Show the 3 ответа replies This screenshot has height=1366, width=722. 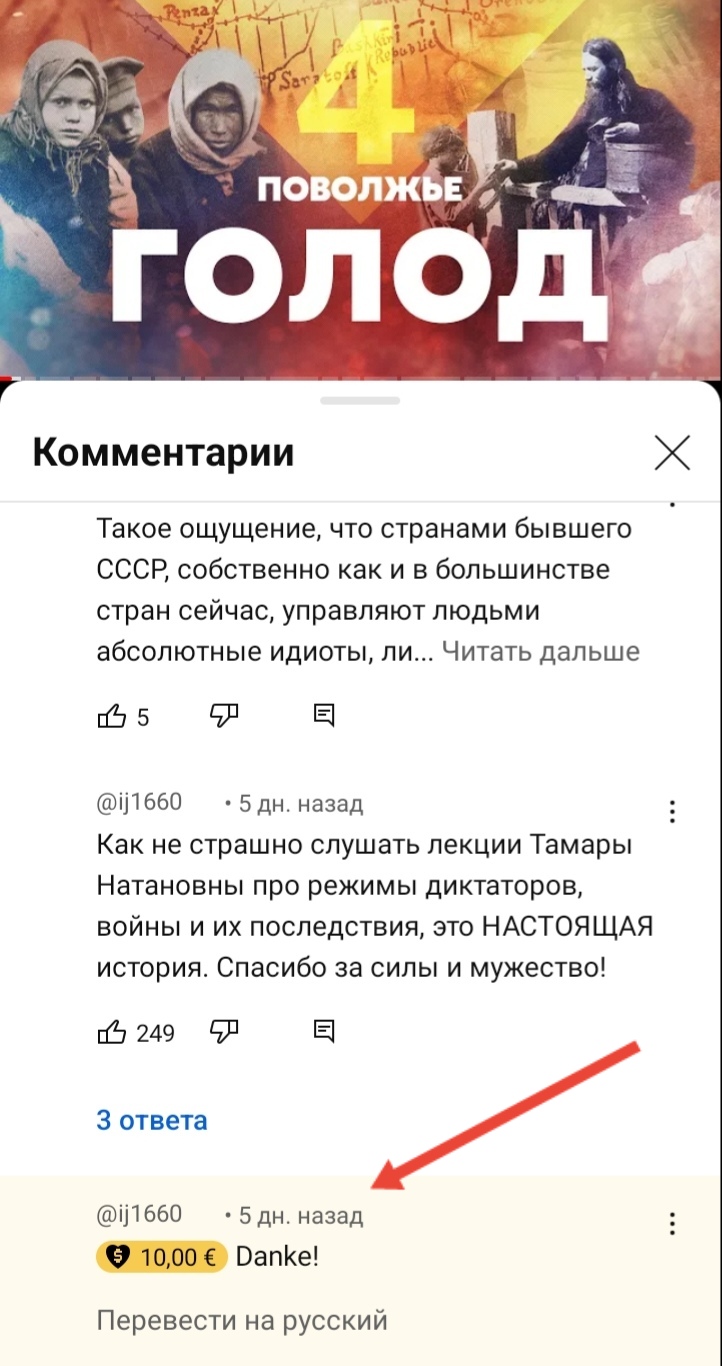pyautogui.click(x=152, y=1120)
